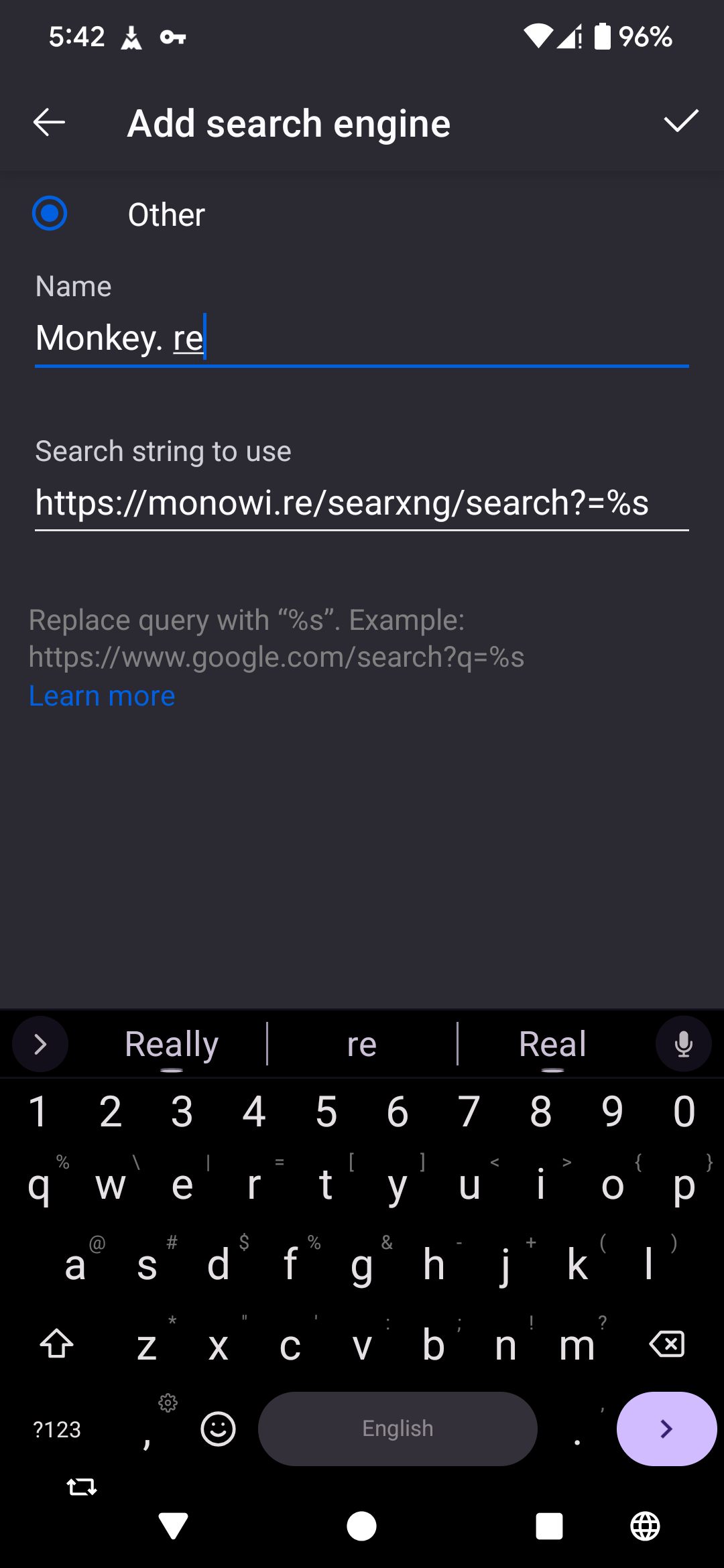
Task: Go back using the top arrow
Action: [49, 122]
